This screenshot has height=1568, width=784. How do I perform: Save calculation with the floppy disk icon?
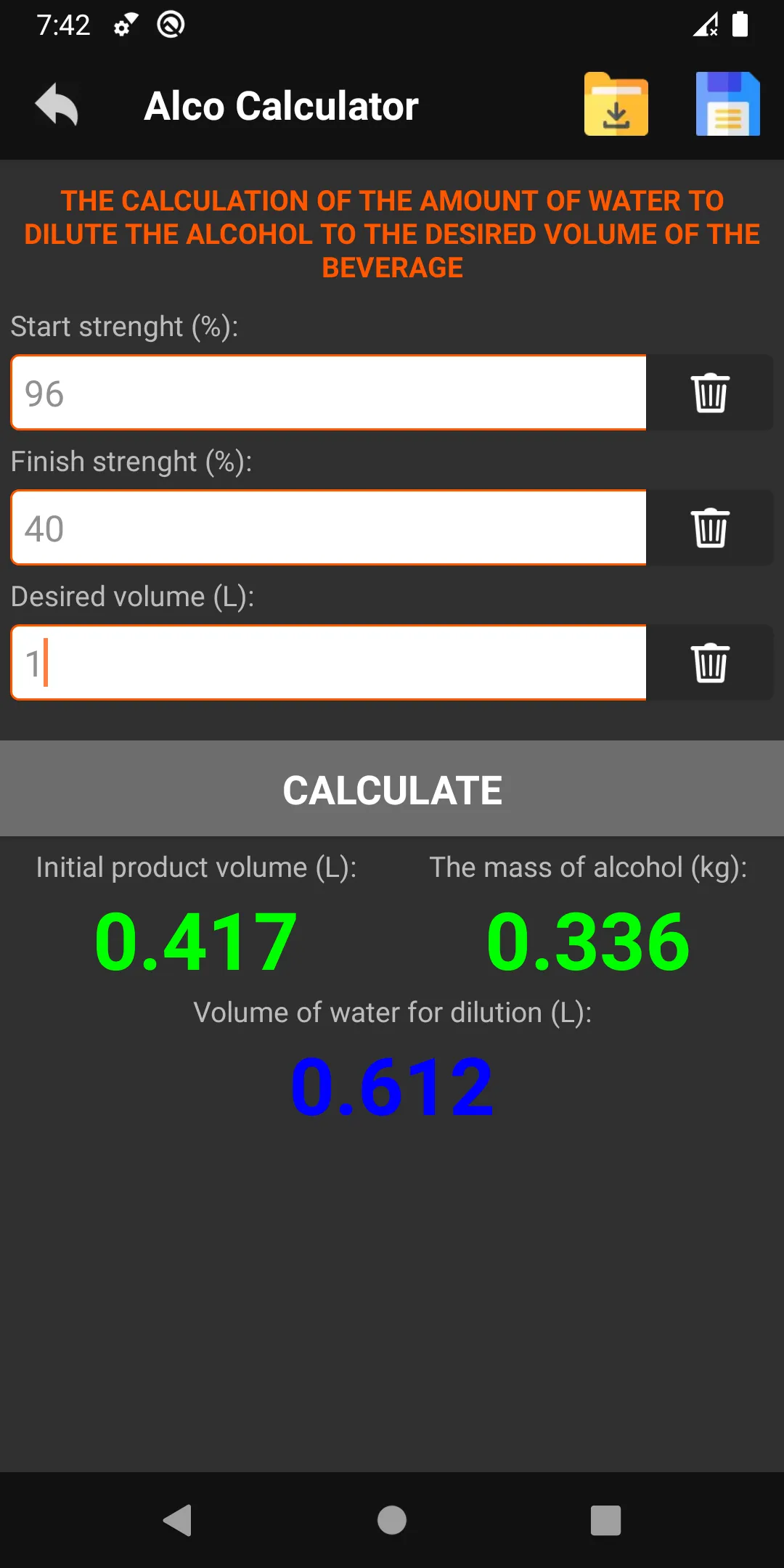tap(727, 104)
